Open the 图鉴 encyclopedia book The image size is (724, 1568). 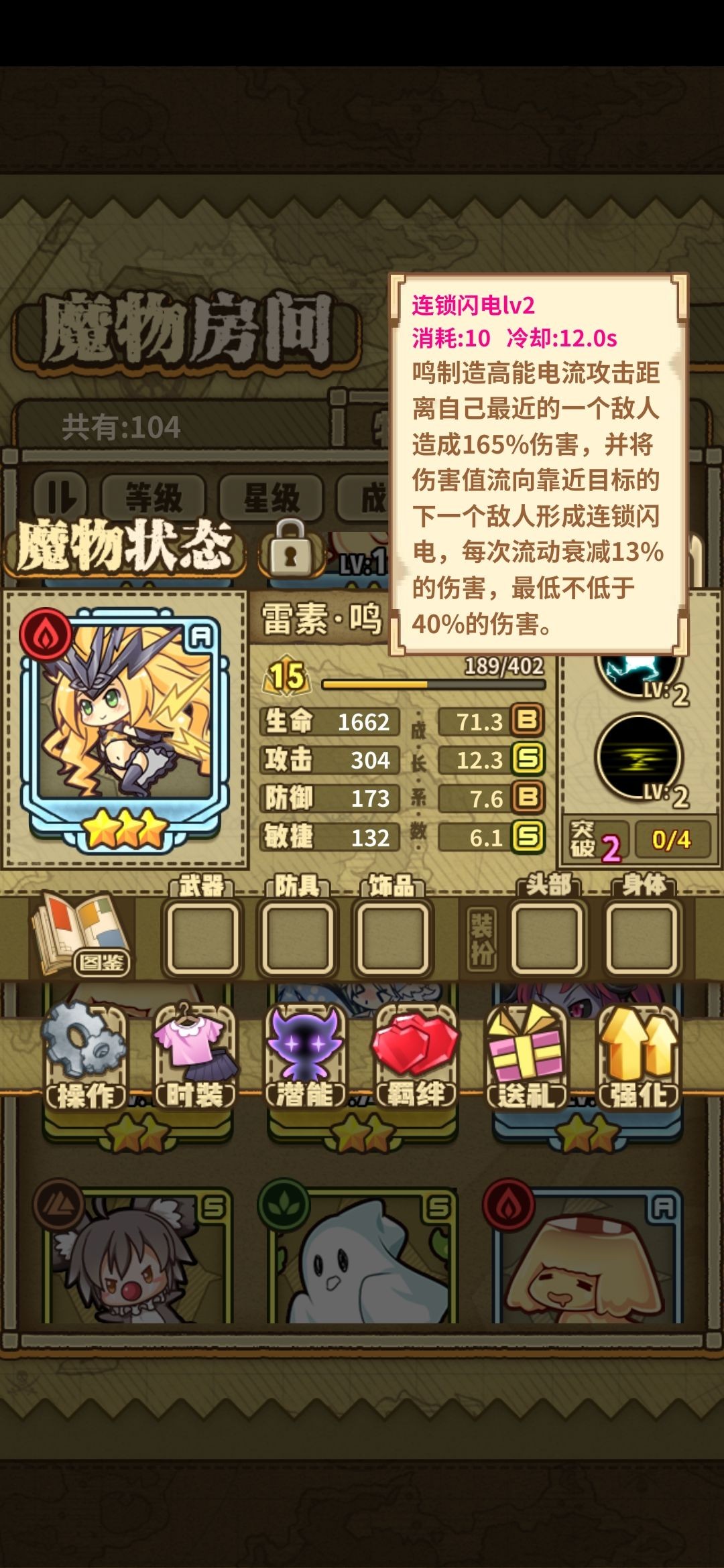click(80, 934)
